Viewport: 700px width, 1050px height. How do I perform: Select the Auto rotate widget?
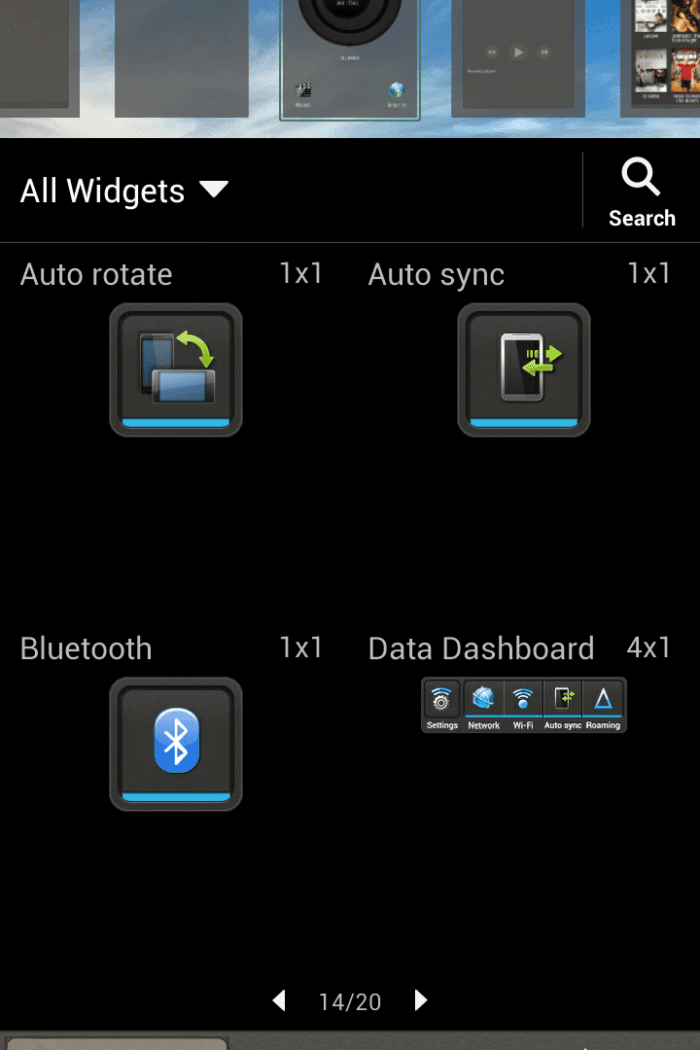pos(176,370)
